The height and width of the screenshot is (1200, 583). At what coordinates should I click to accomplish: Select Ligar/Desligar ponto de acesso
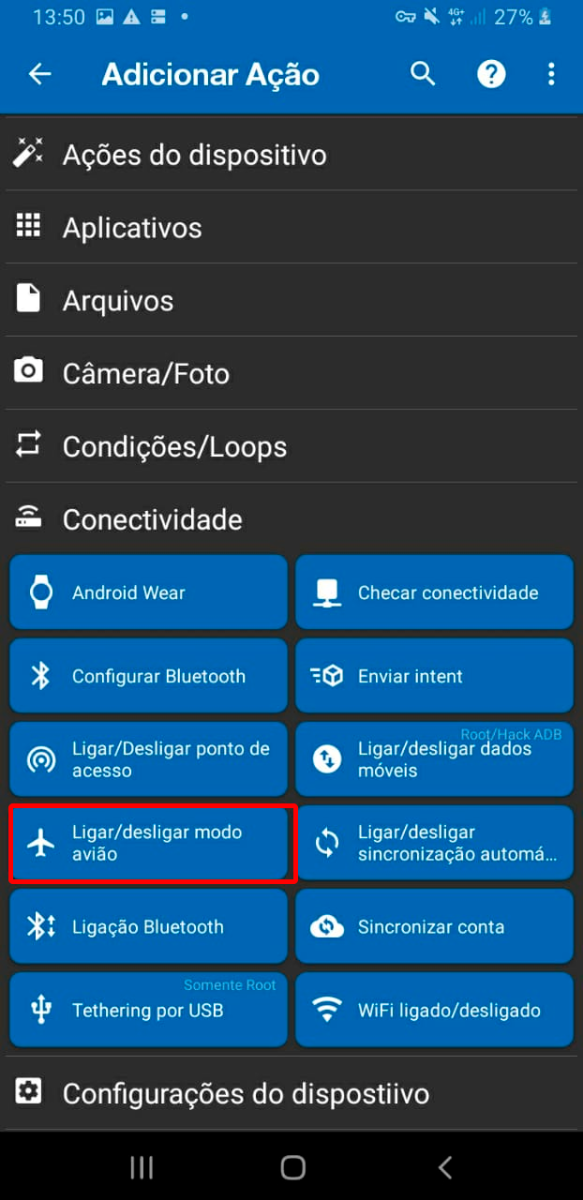pyautogui.click(x=149, y=760)
